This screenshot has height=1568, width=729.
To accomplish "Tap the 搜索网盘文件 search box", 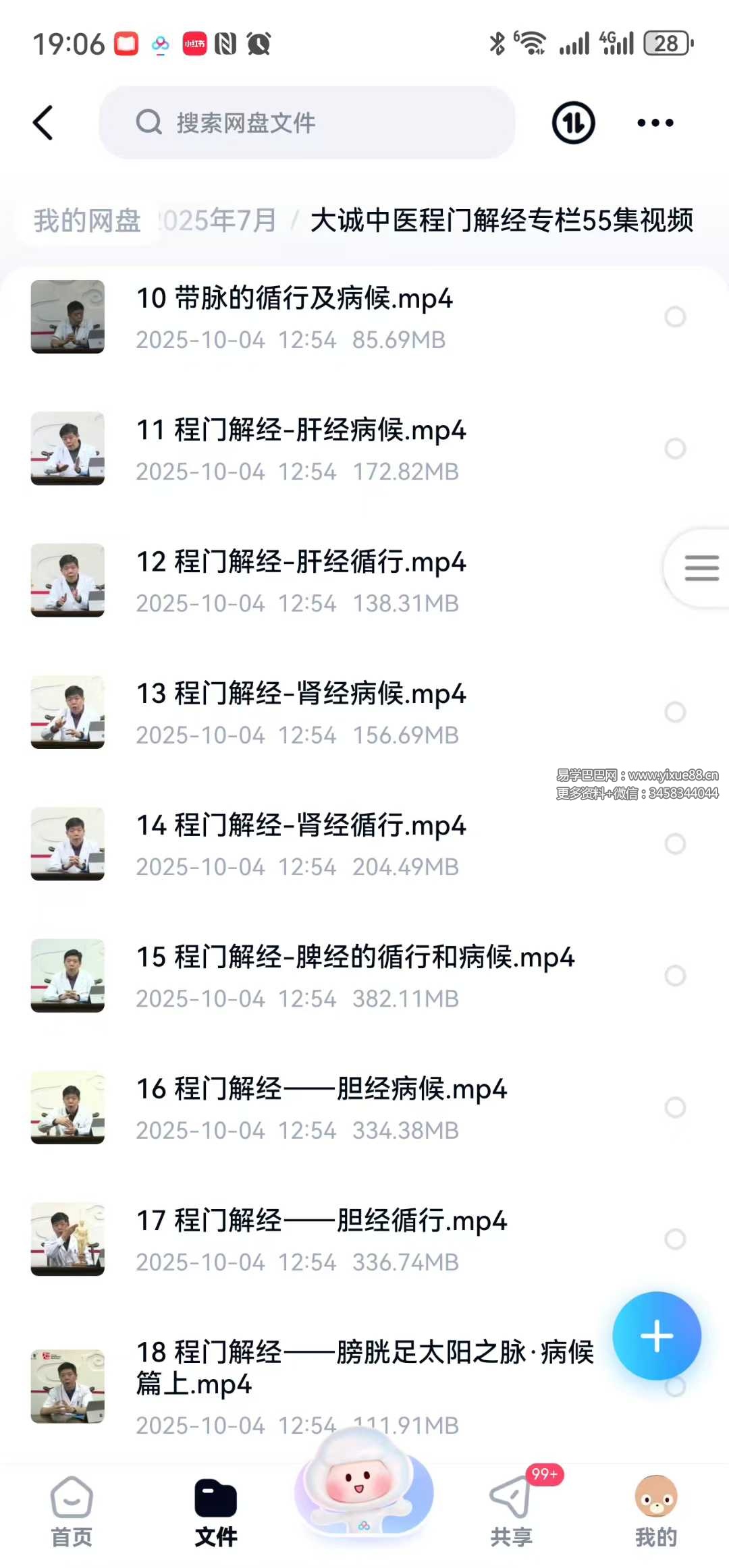I will pyautogui.click(x=307, y=123).
